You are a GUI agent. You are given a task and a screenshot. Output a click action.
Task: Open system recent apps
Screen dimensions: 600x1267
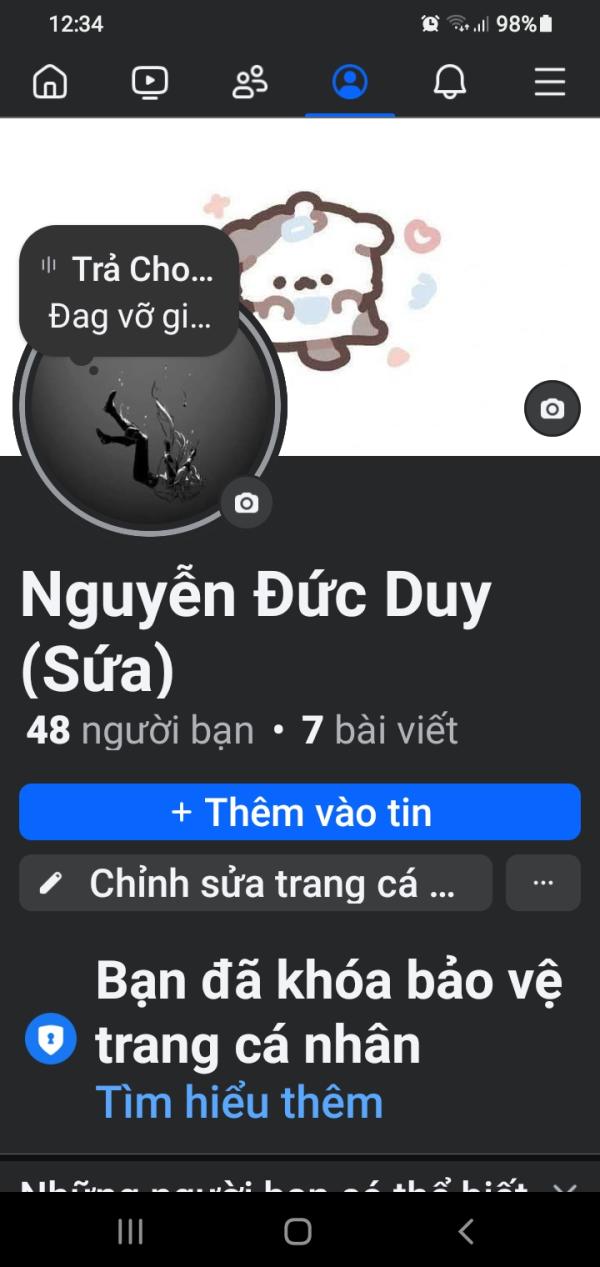coord(131,1231)
